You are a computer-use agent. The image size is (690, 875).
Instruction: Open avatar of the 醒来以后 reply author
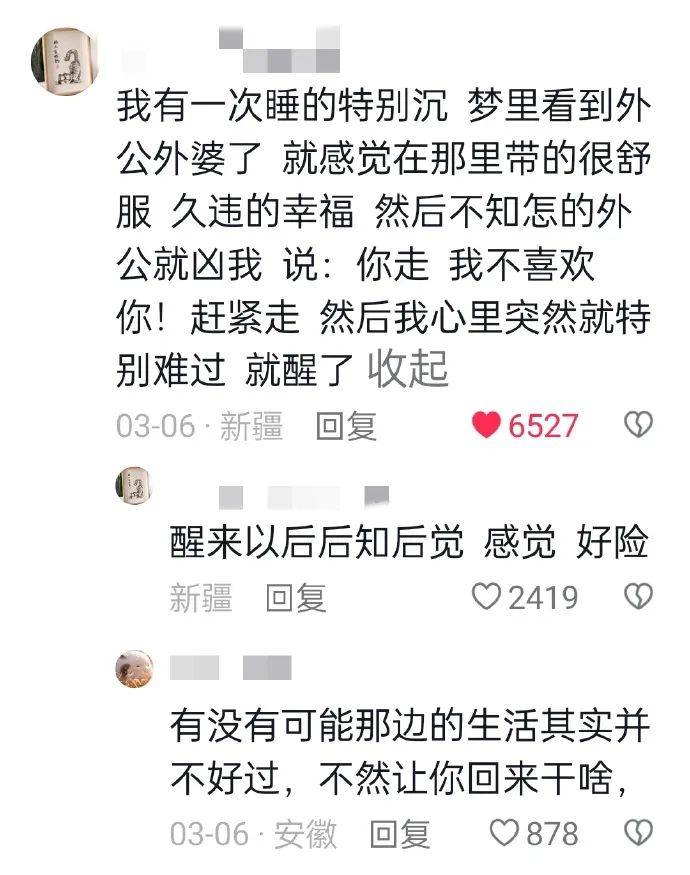point(135,485)
